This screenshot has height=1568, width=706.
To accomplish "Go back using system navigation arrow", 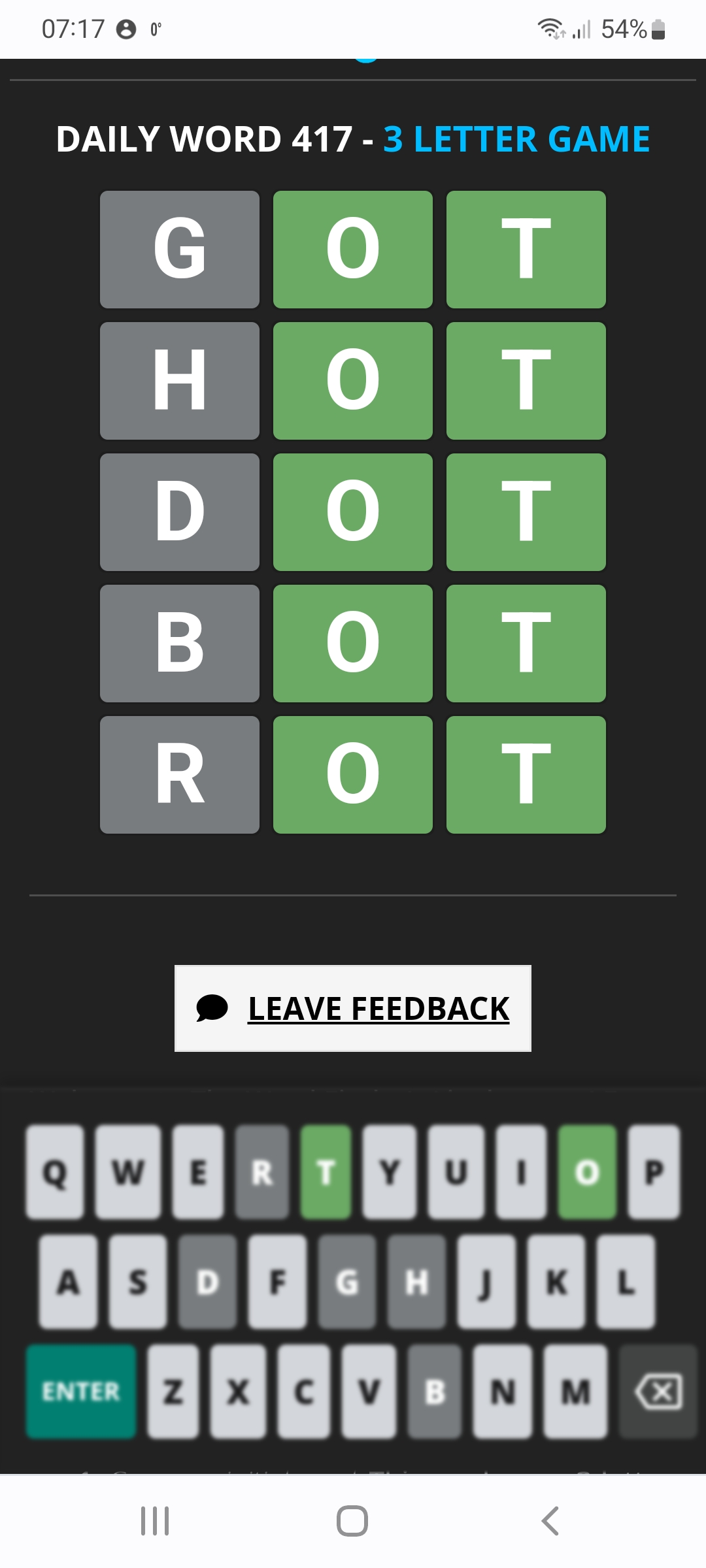I will [x=550, y=1521].
